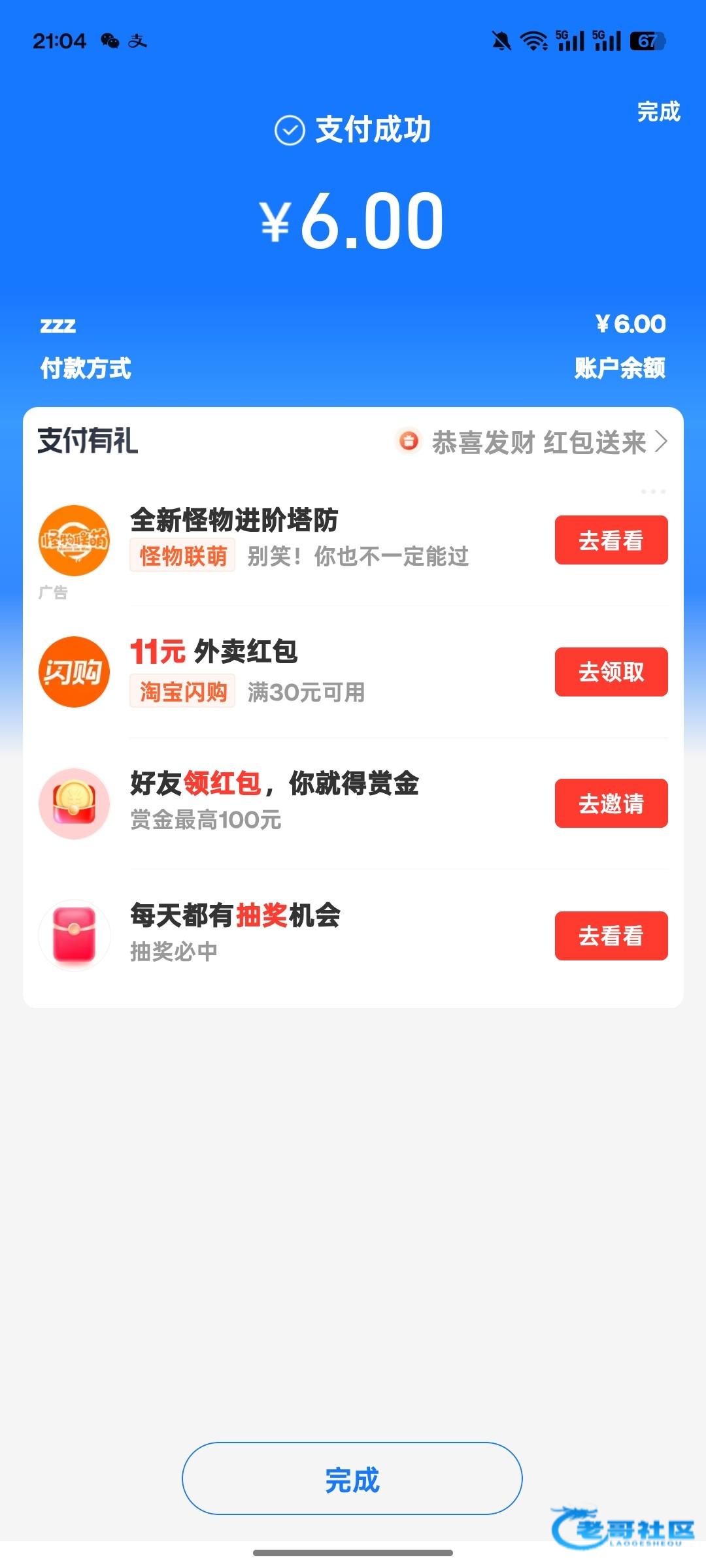The width and height of the screenshot is (706, 1568).
Task: Tap 去看看 for 全新怪物进阶塔防
Action: 611,540
